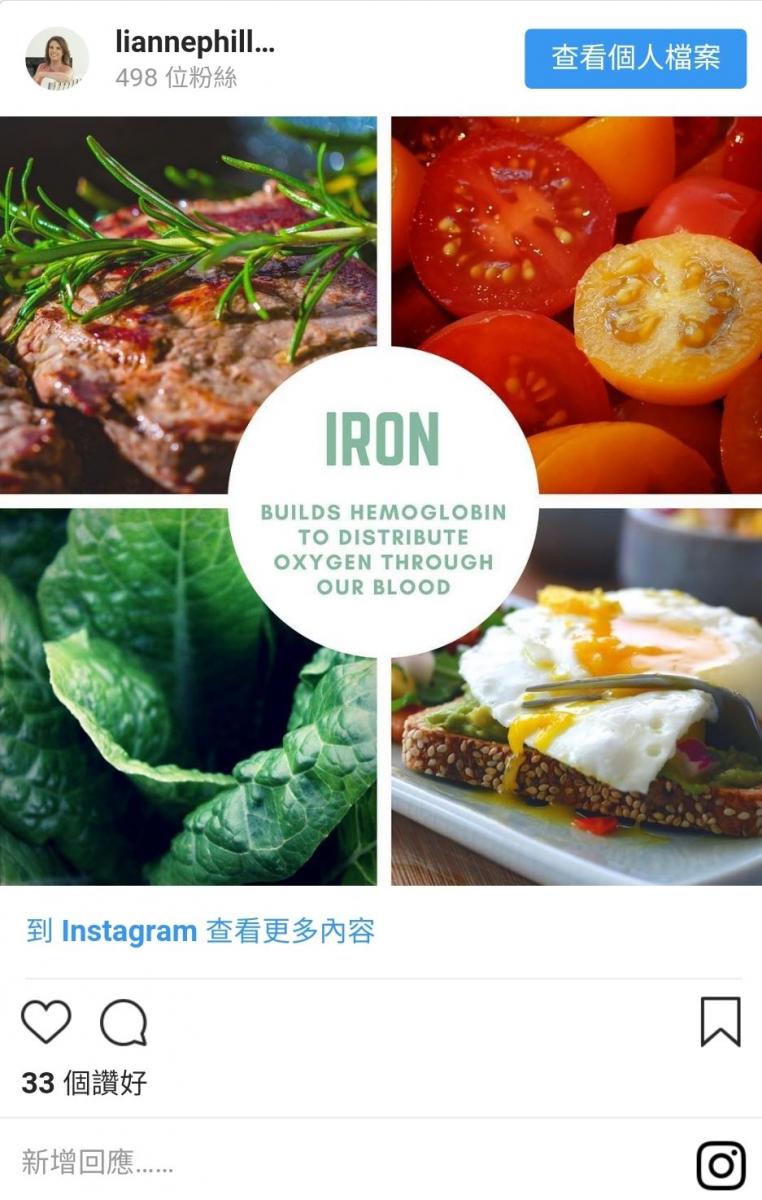Open the liannephill username link

tap(194, 42)
